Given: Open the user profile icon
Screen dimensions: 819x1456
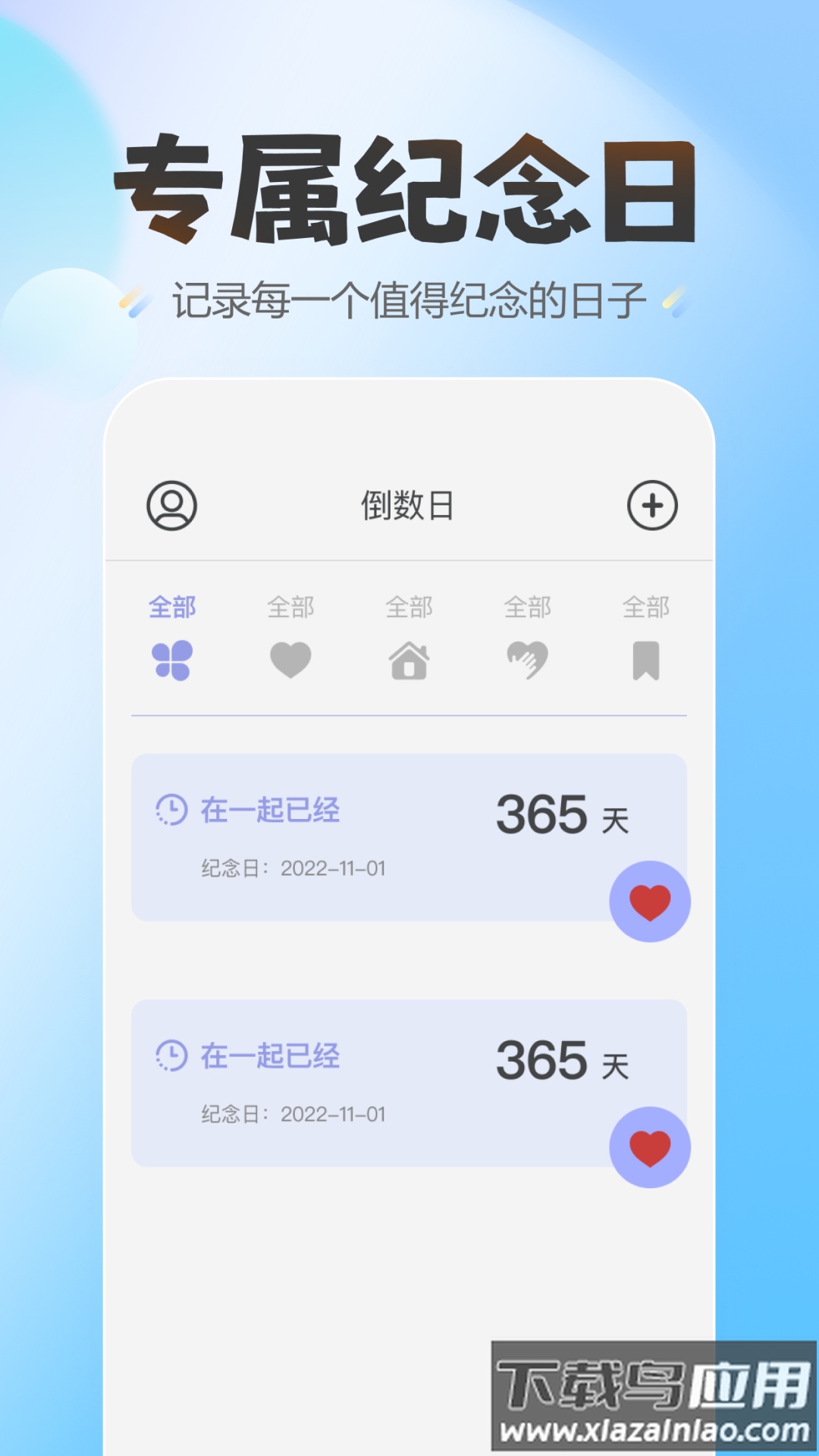Looking at the screenshot, I should click(173, 507).
